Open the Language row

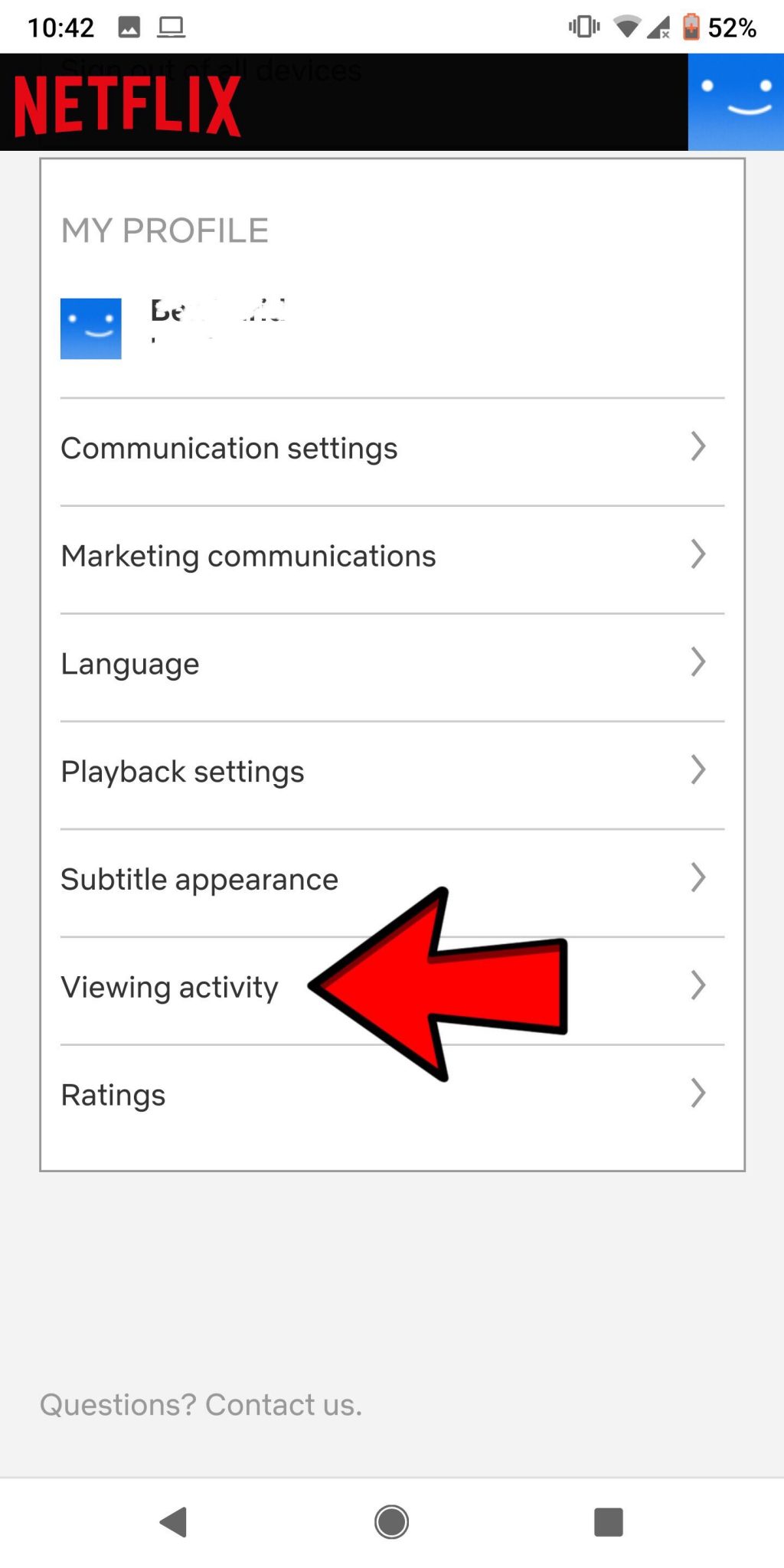(x=392, y=665)
